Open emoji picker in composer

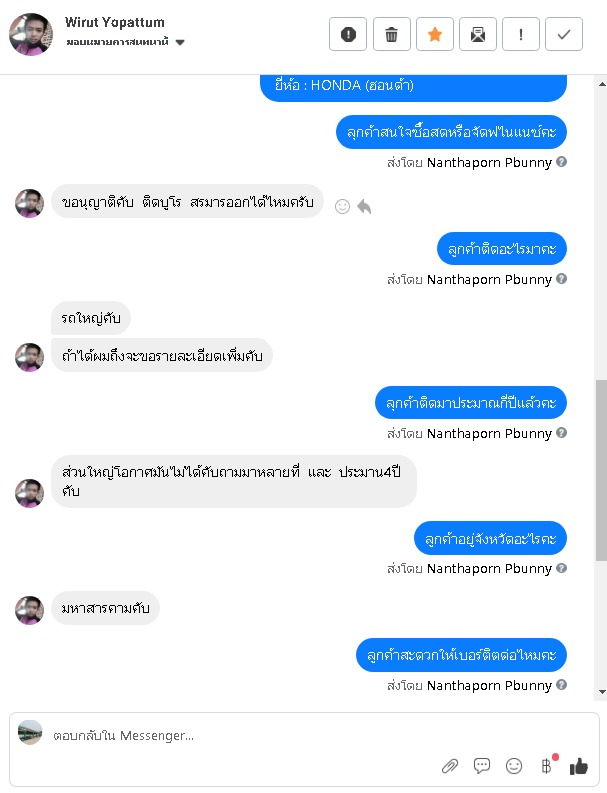coord(514,766)
